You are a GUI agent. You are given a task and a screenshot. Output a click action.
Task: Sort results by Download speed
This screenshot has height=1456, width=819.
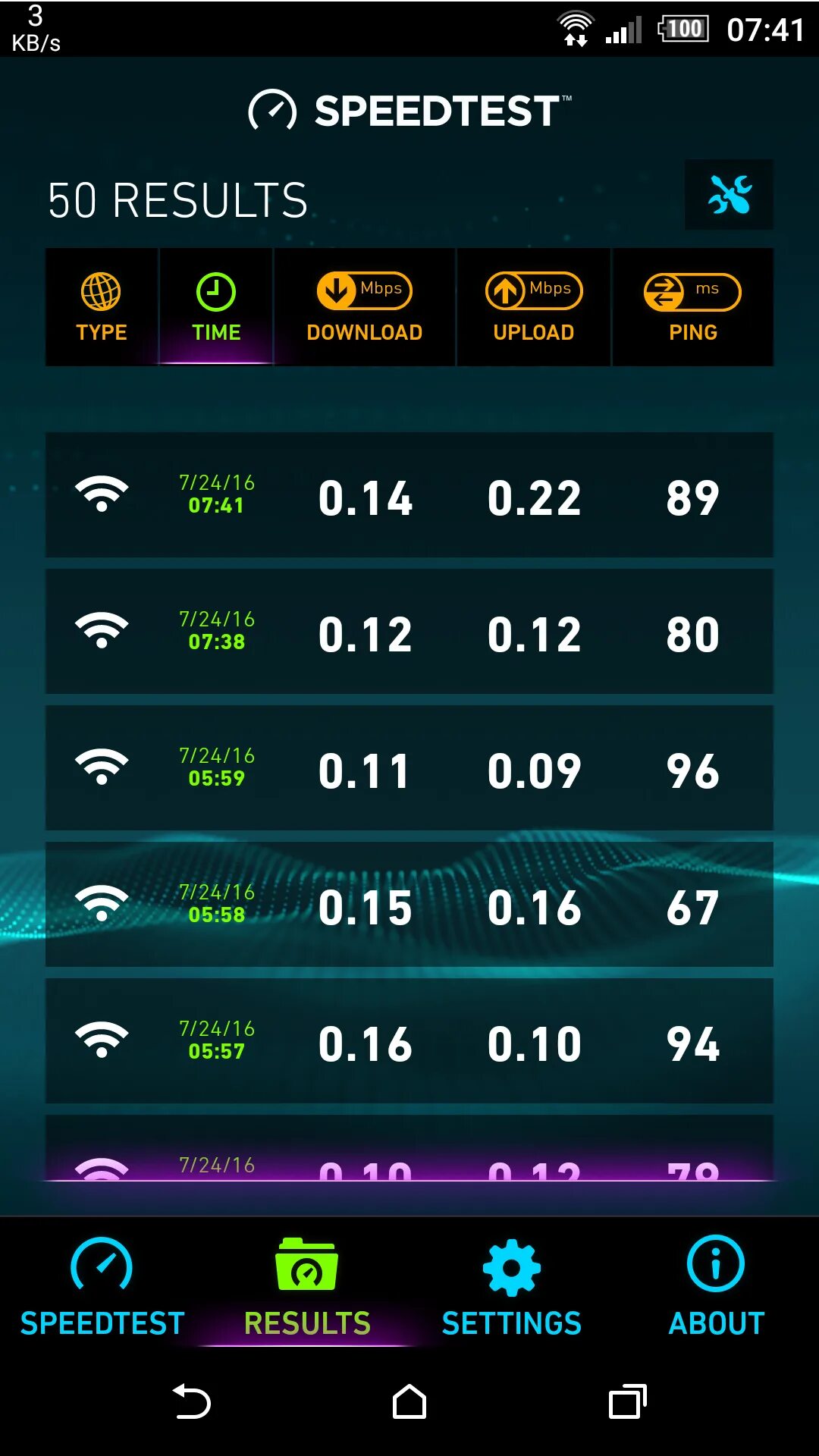pyautogui.click(x=365, y=307)
